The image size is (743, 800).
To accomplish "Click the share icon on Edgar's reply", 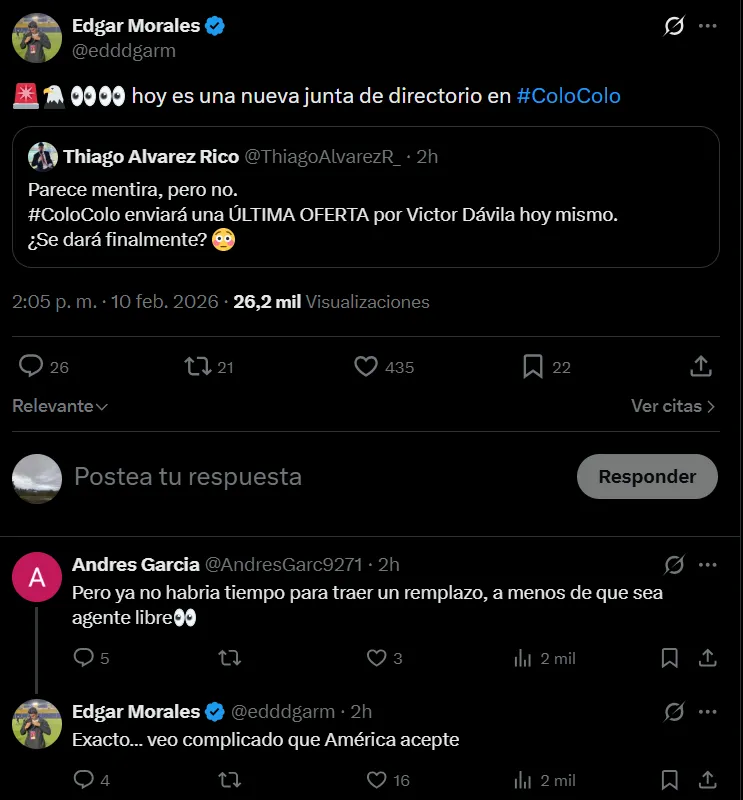I will click(708, 780).
